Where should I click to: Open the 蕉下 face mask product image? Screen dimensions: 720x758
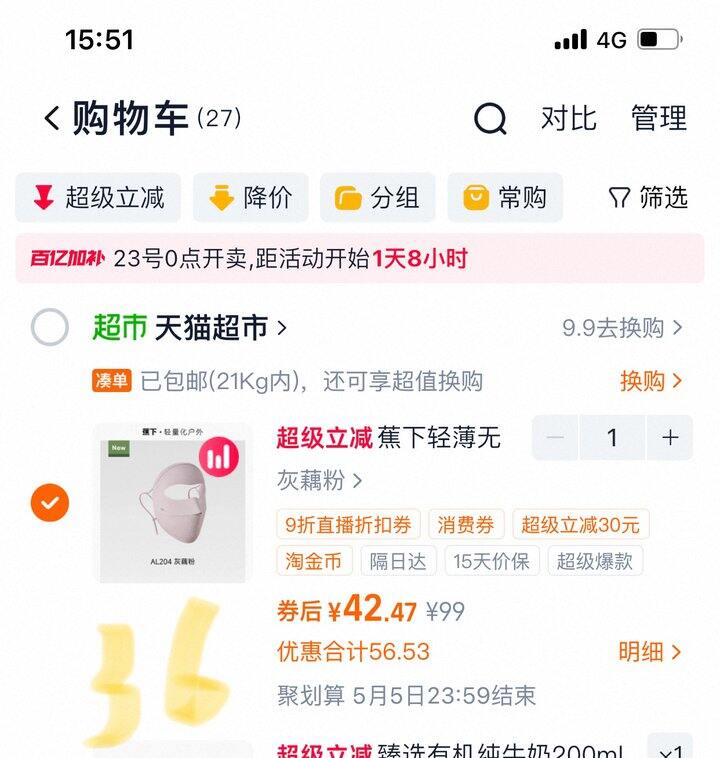[173, 502]
